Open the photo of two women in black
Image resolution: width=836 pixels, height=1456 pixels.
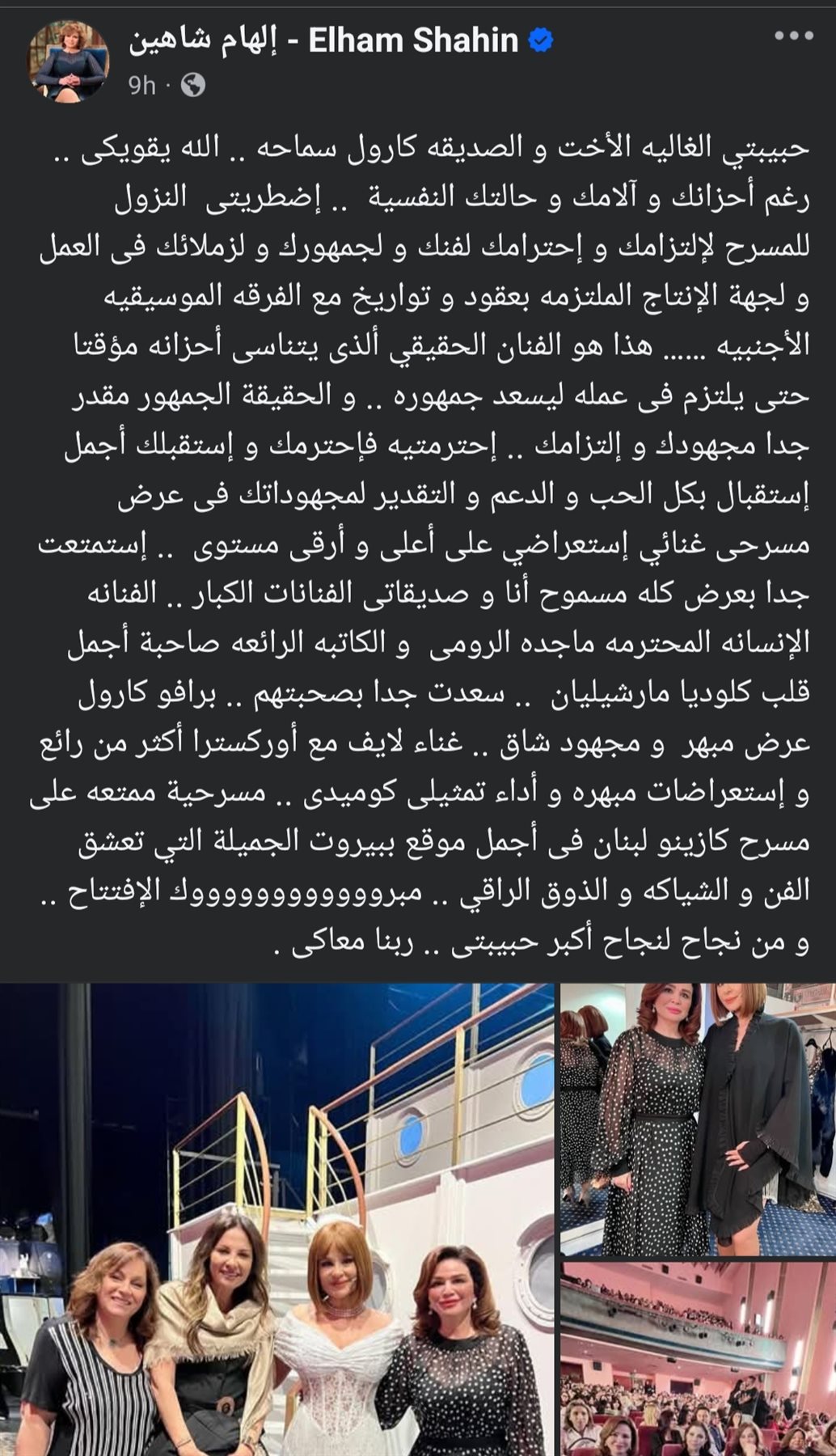point(698,1119)
